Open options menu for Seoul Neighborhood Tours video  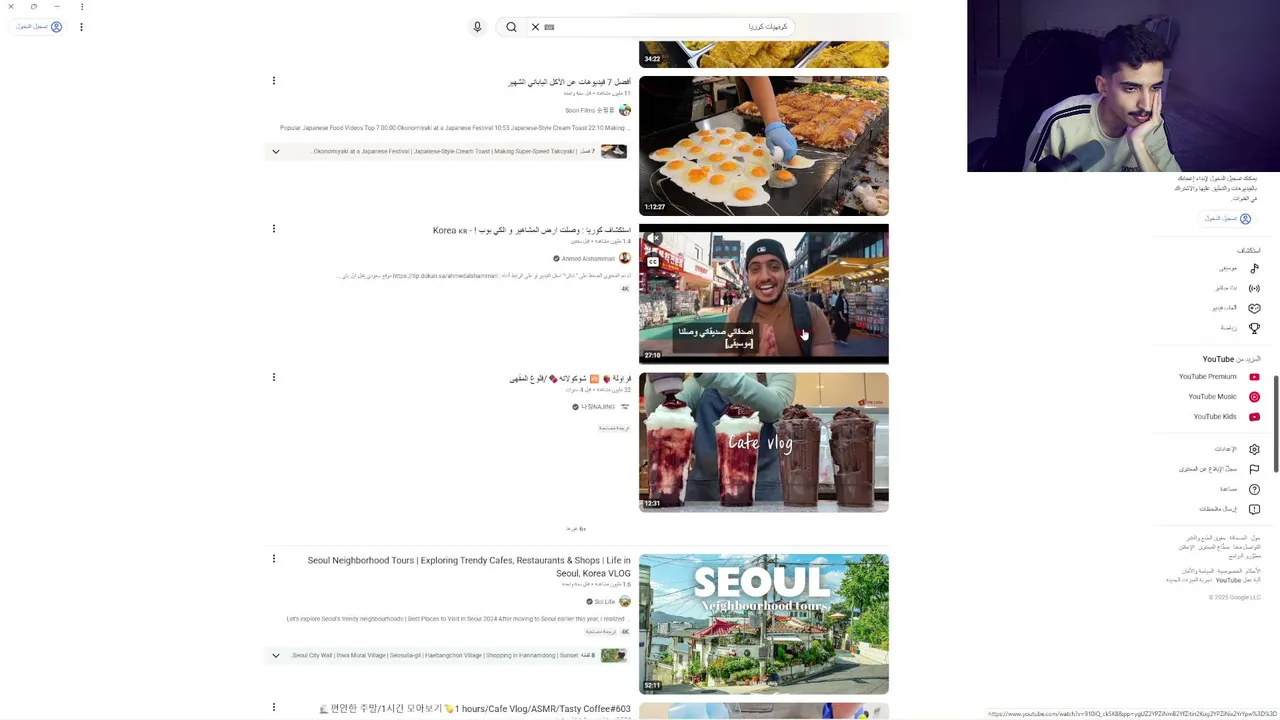click(x=273, y=559)
